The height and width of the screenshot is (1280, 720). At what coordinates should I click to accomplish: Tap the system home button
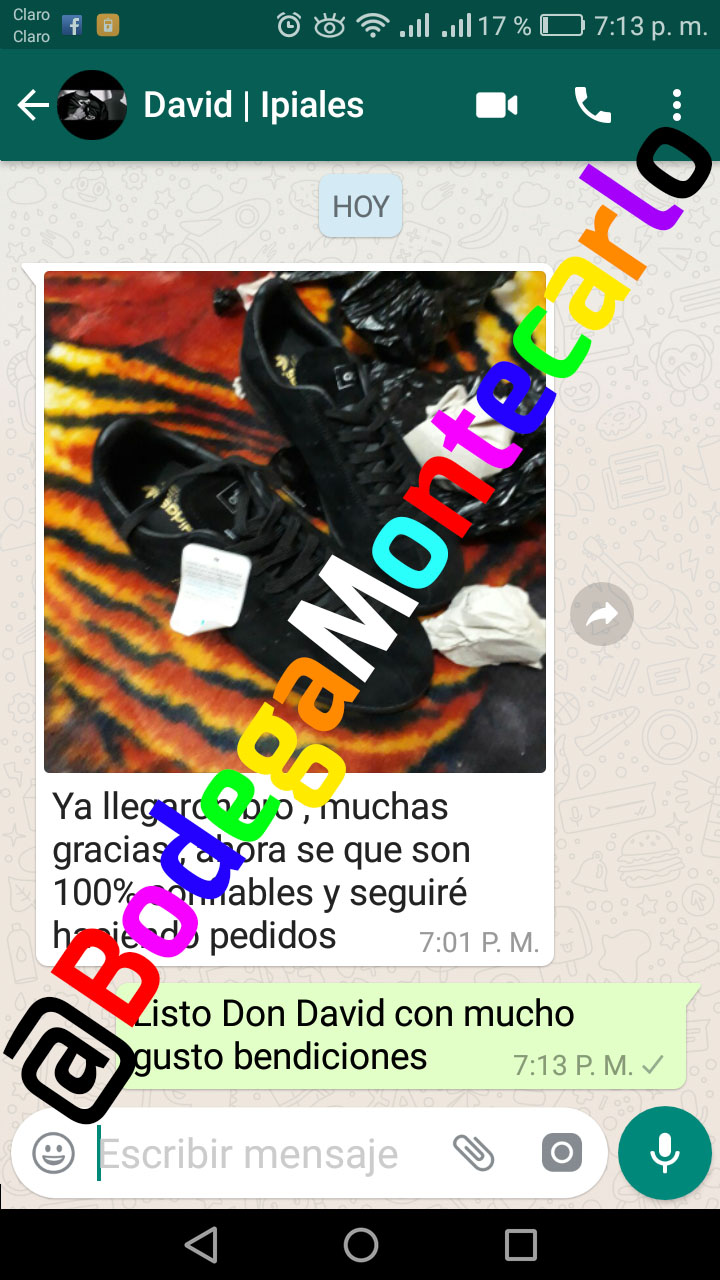360,1245
